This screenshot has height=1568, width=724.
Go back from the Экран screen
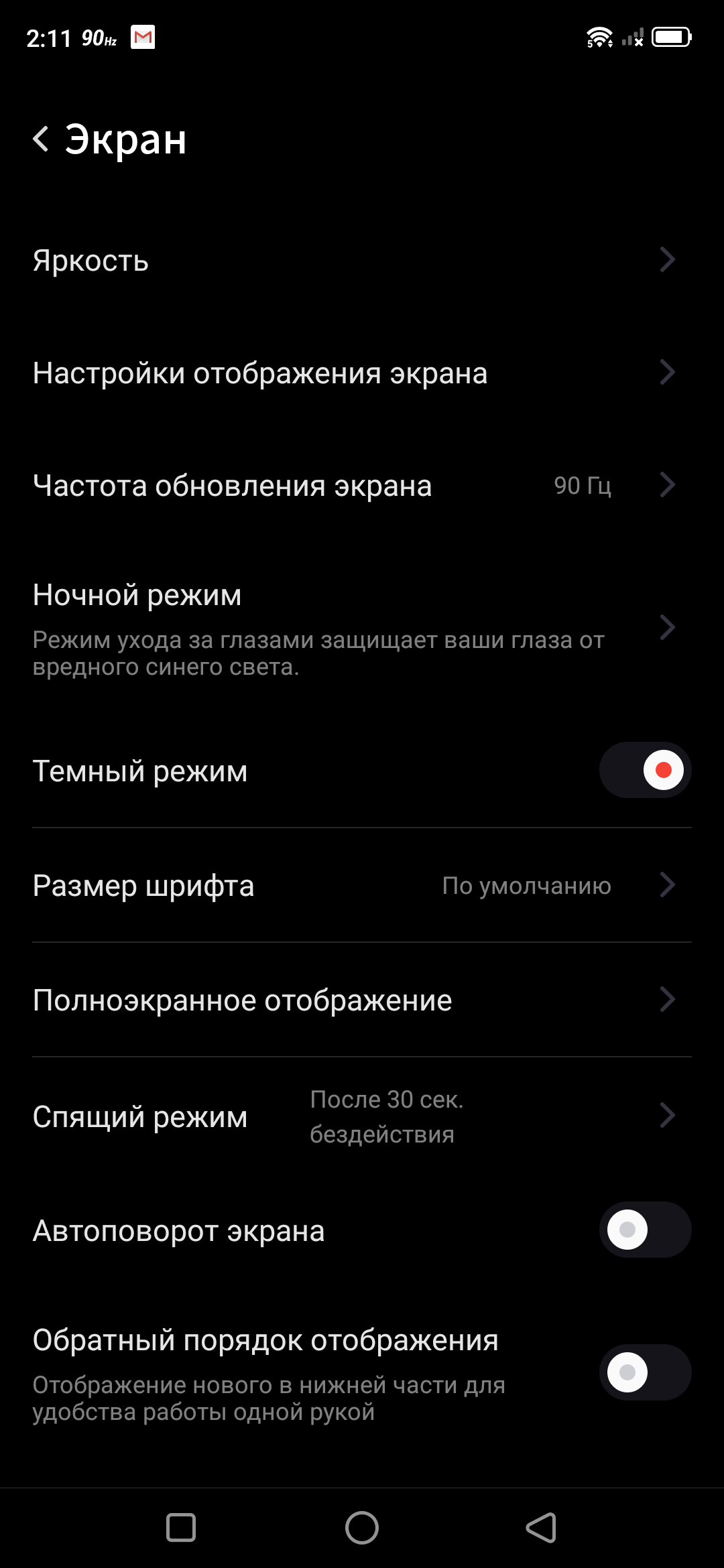(42, 139)
